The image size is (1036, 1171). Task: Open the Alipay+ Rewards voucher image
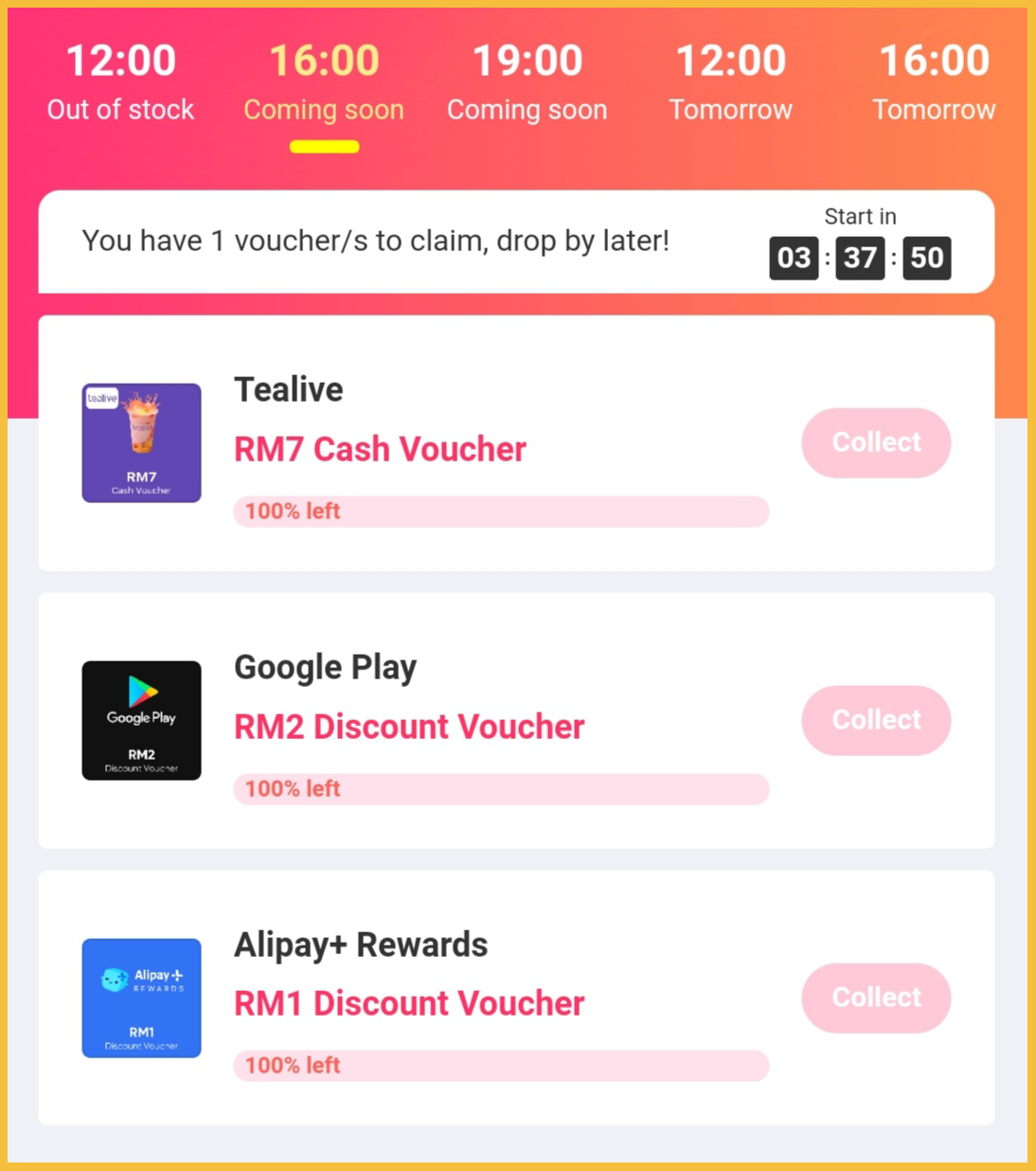[x=141, y=998]
